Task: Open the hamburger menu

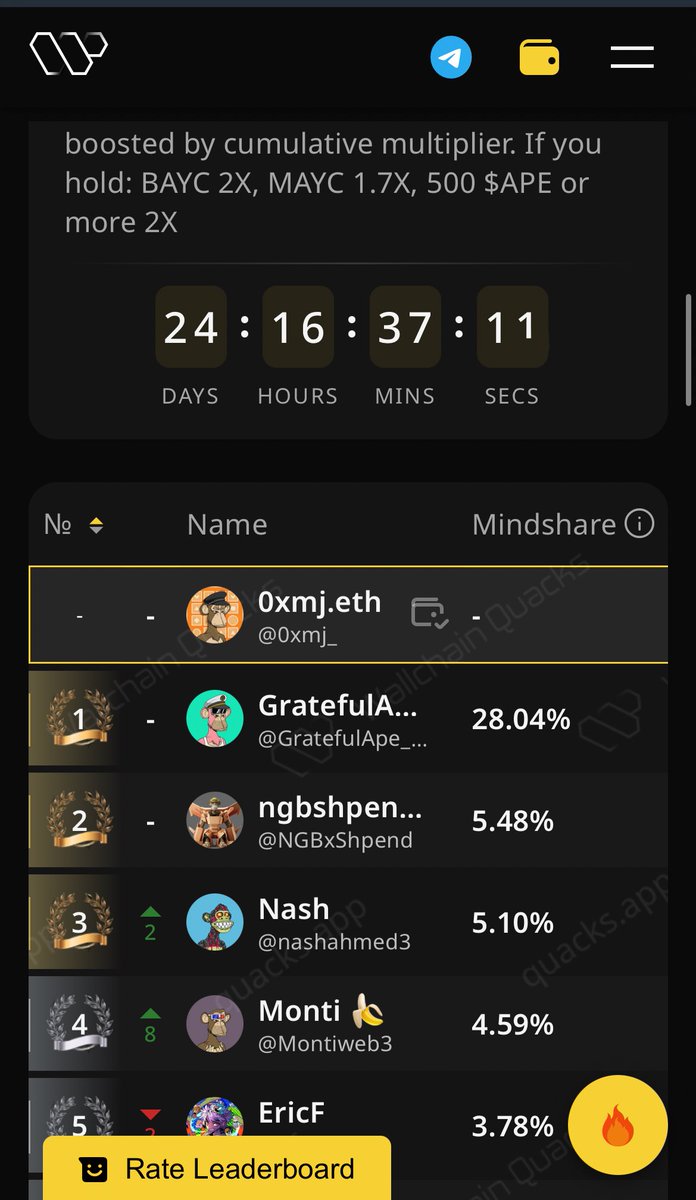Action: (632, 58)
